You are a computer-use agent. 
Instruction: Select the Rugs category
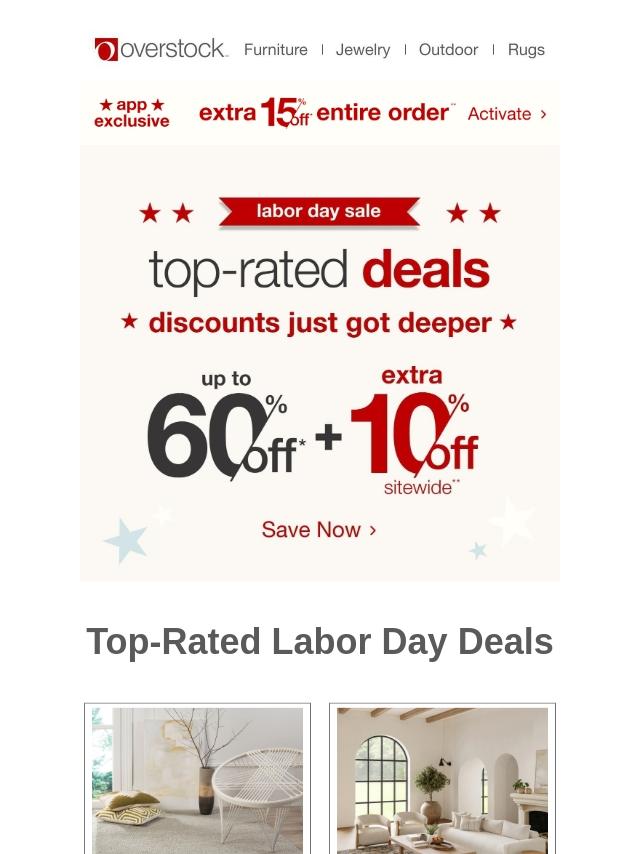[x=526, y=49]
